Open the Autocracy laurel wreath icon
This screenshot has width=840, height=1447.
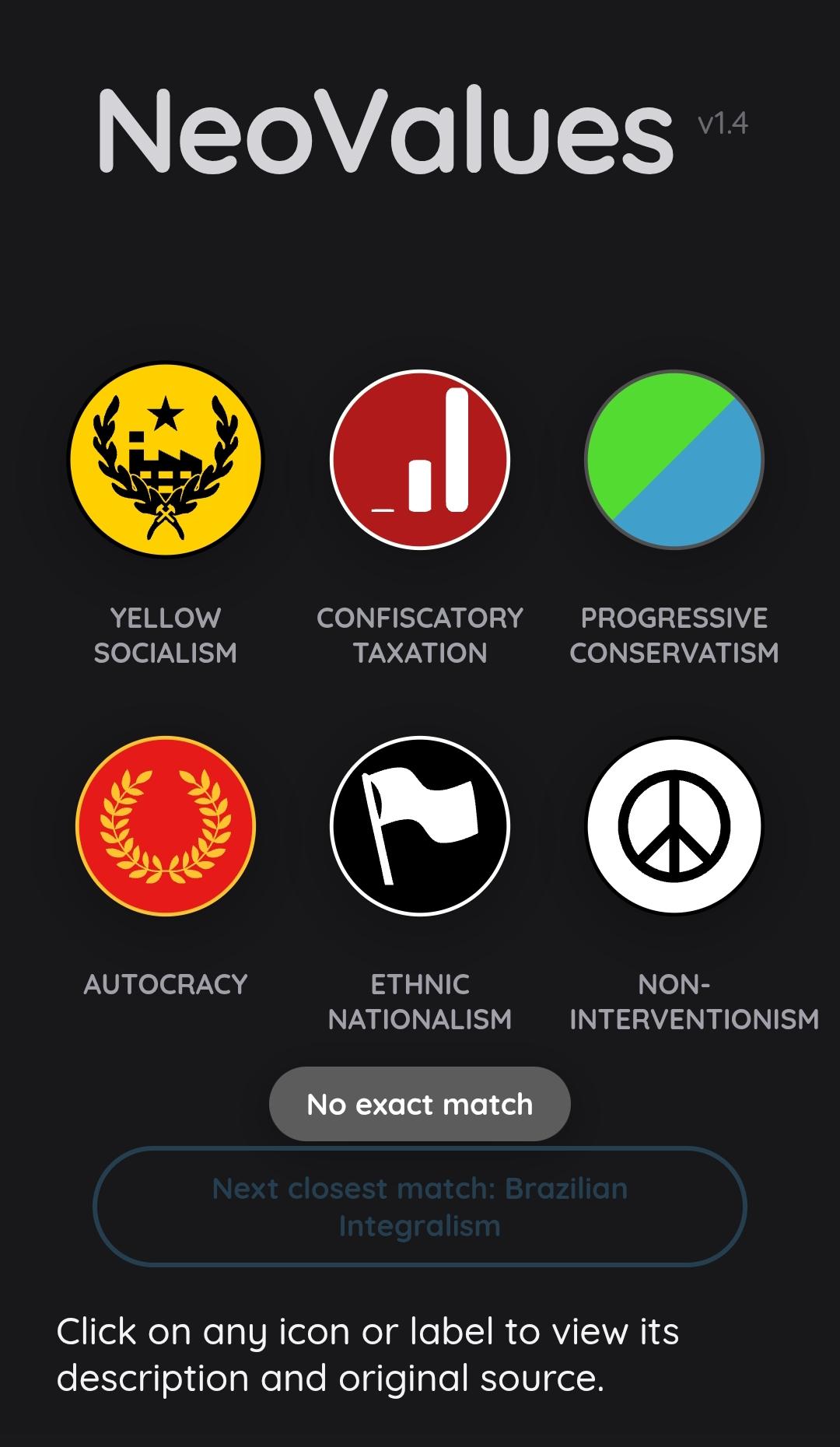tap(166, 825)
